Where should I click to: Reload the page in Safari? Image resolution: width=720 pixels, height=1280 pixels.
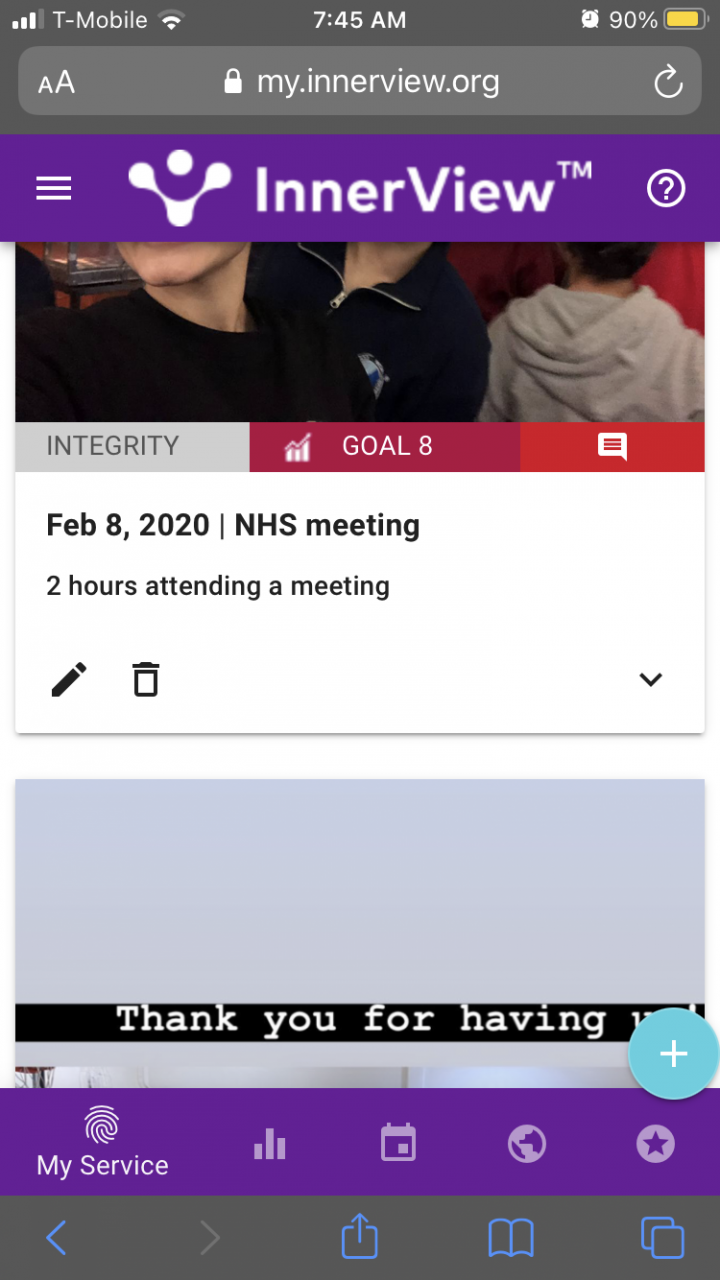coord(668,82)
